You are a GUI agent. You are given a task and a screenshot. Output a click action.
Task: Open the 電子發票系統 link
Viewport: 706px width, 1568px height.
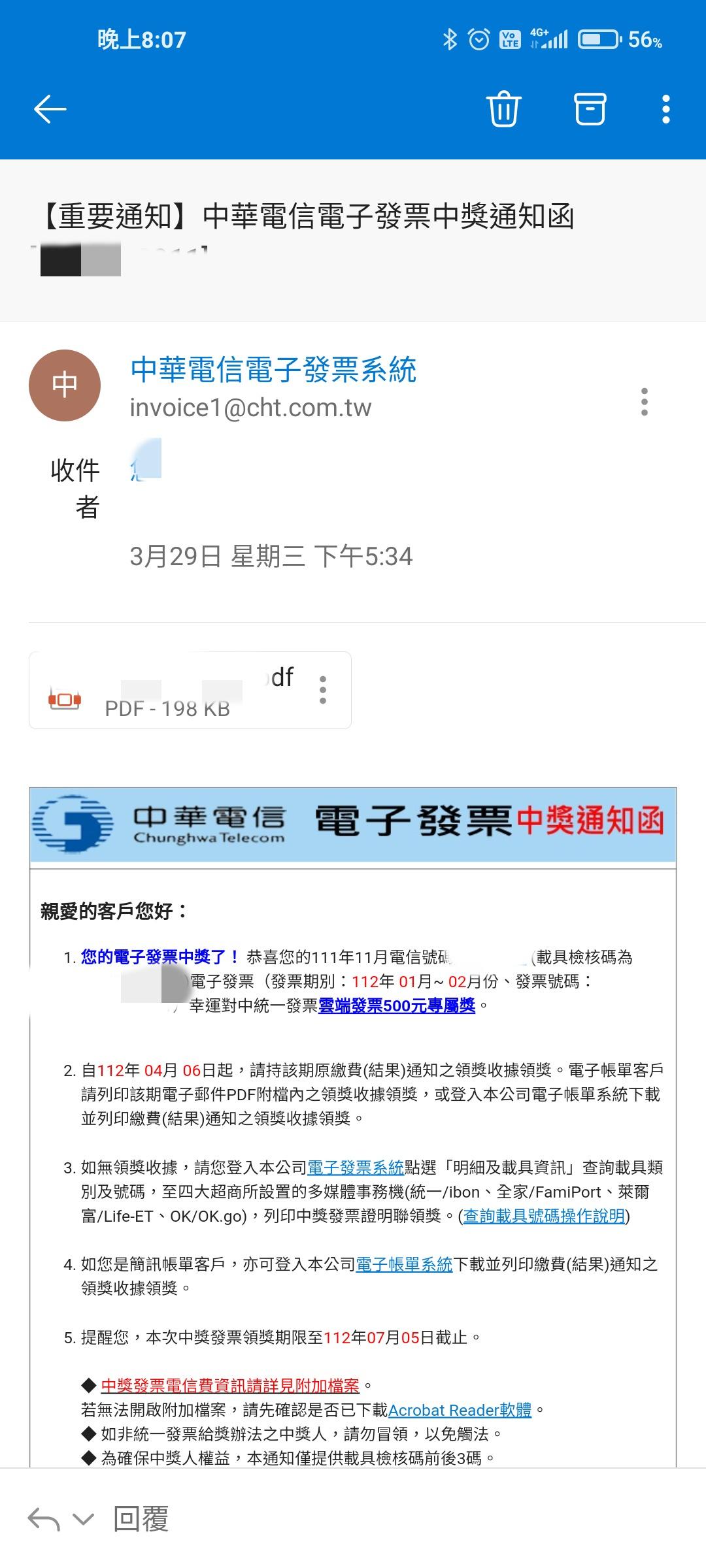click(355, 1168)
